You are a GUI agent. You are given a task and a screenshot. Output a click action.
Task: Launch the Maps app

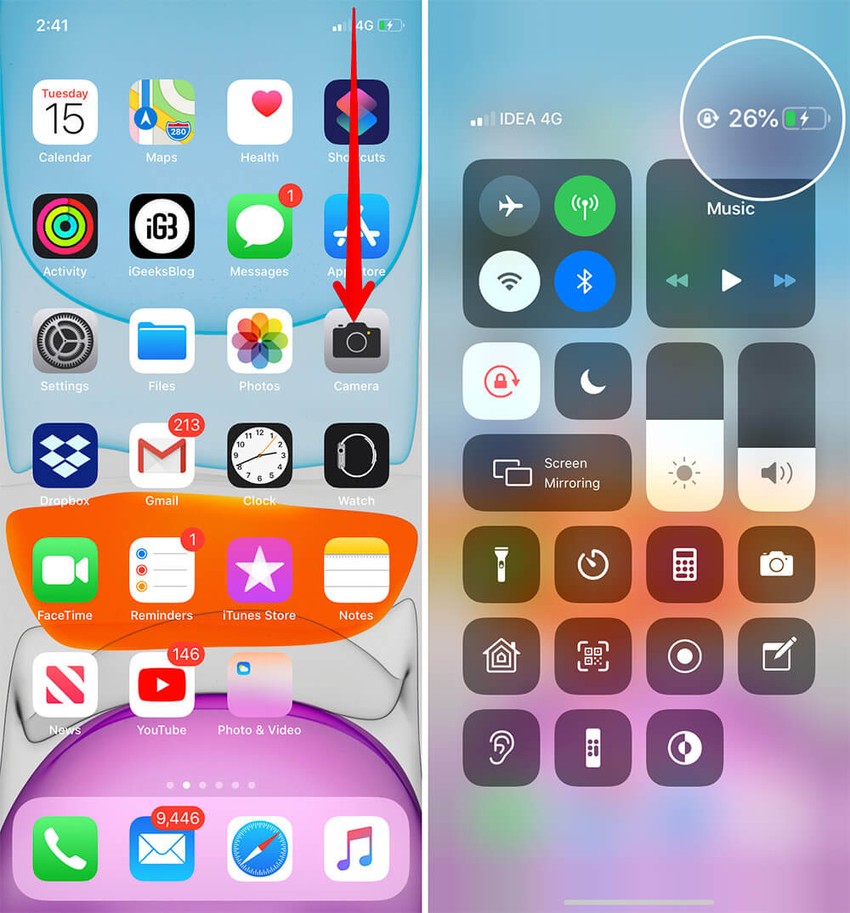coord(162,112)
